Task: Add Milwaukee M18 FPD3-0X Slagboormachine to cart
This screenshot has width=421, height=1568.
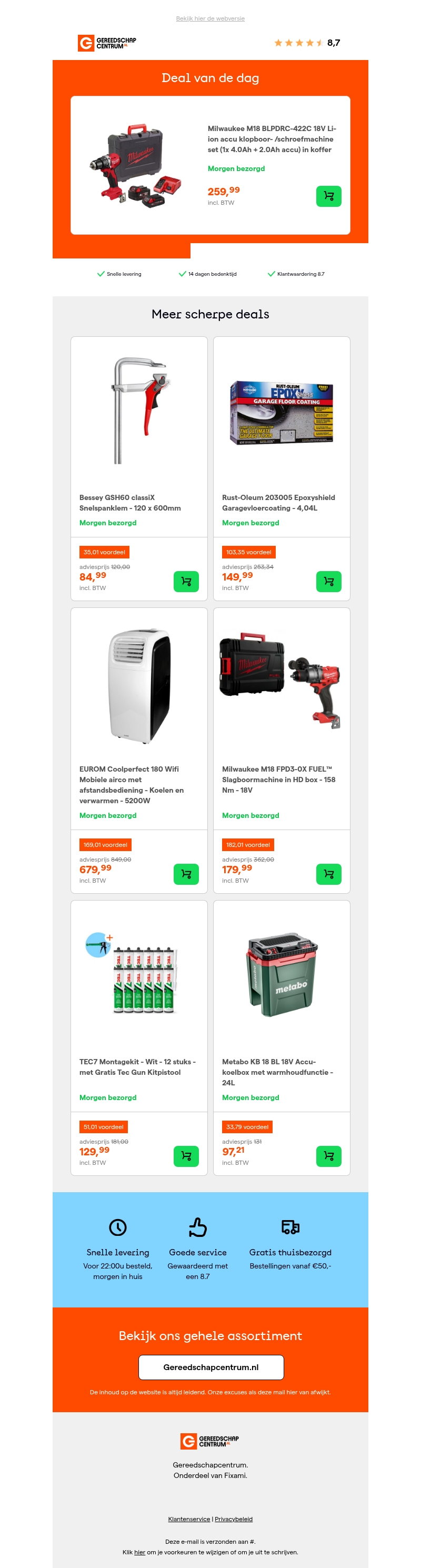Action: (328, 874)
